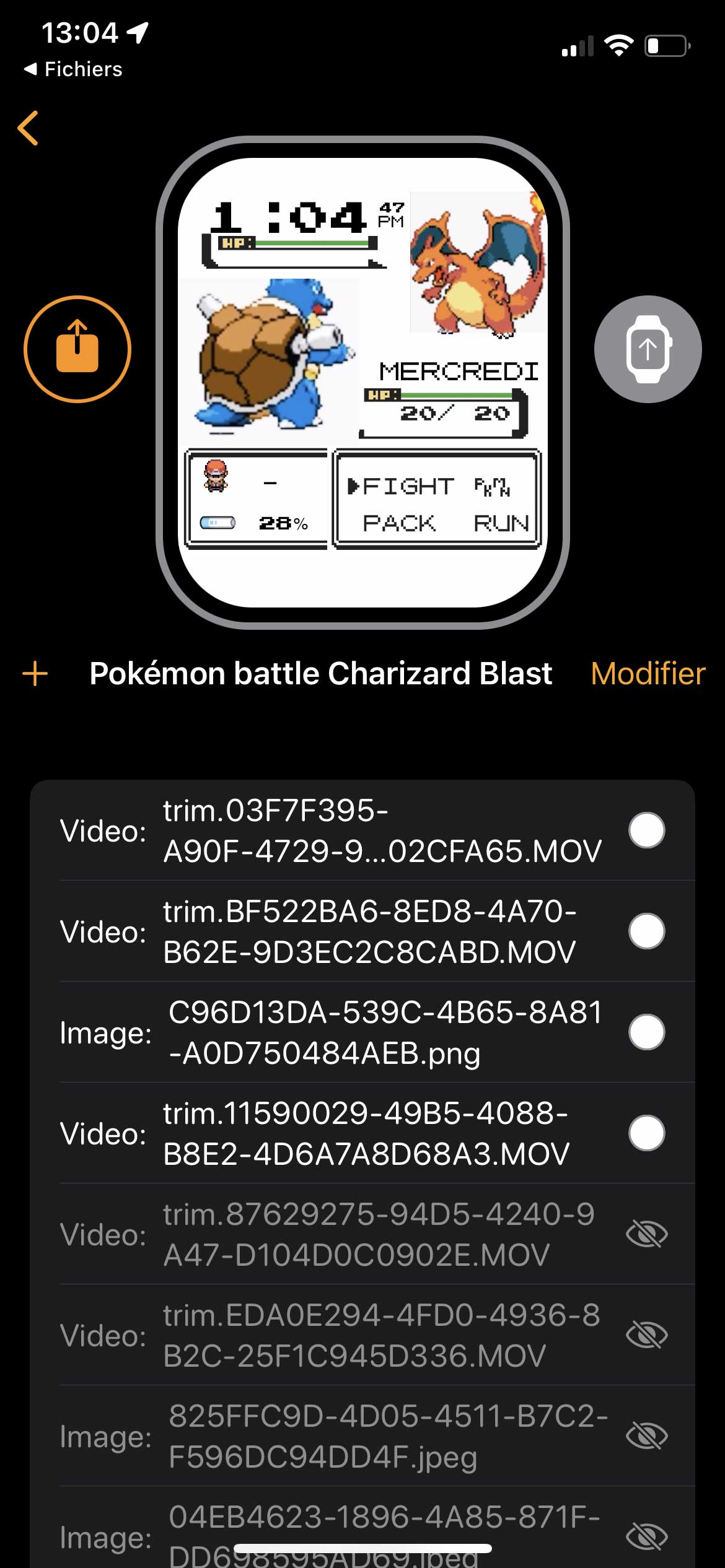Image resolution: width=725 pixels, height=1568 pixels.
Task: Tap the Modifier button
Action: tap(648, 673)
